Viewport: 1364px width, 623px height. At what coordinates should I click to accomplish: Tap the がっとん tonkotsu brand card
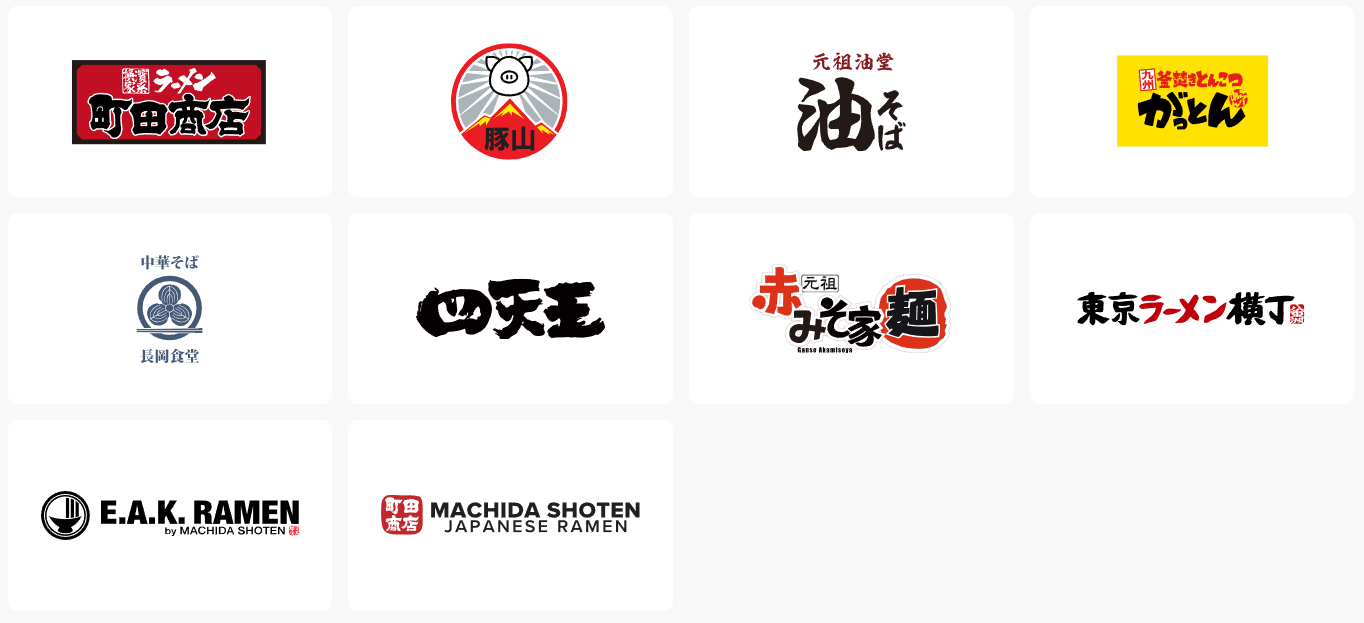(1192, 102)
